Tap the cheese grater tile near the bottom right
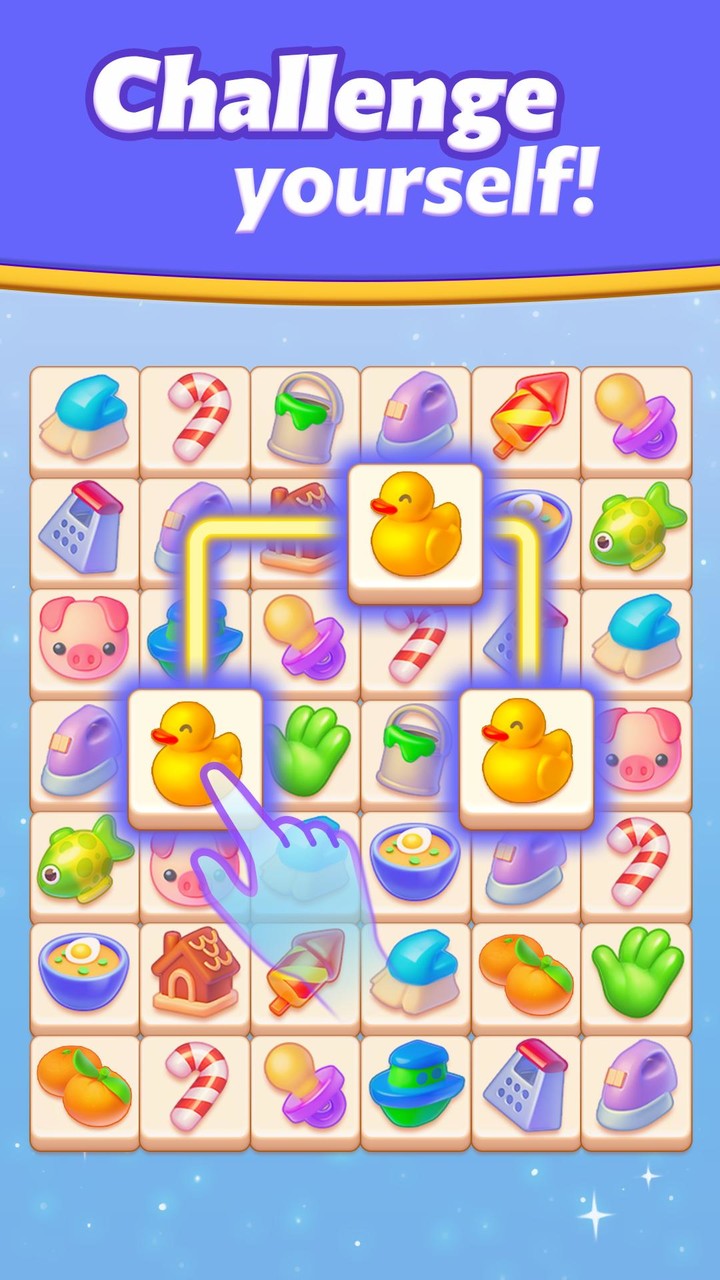Viewport: 720px width, 1280px height. (x=525, y=1085)
